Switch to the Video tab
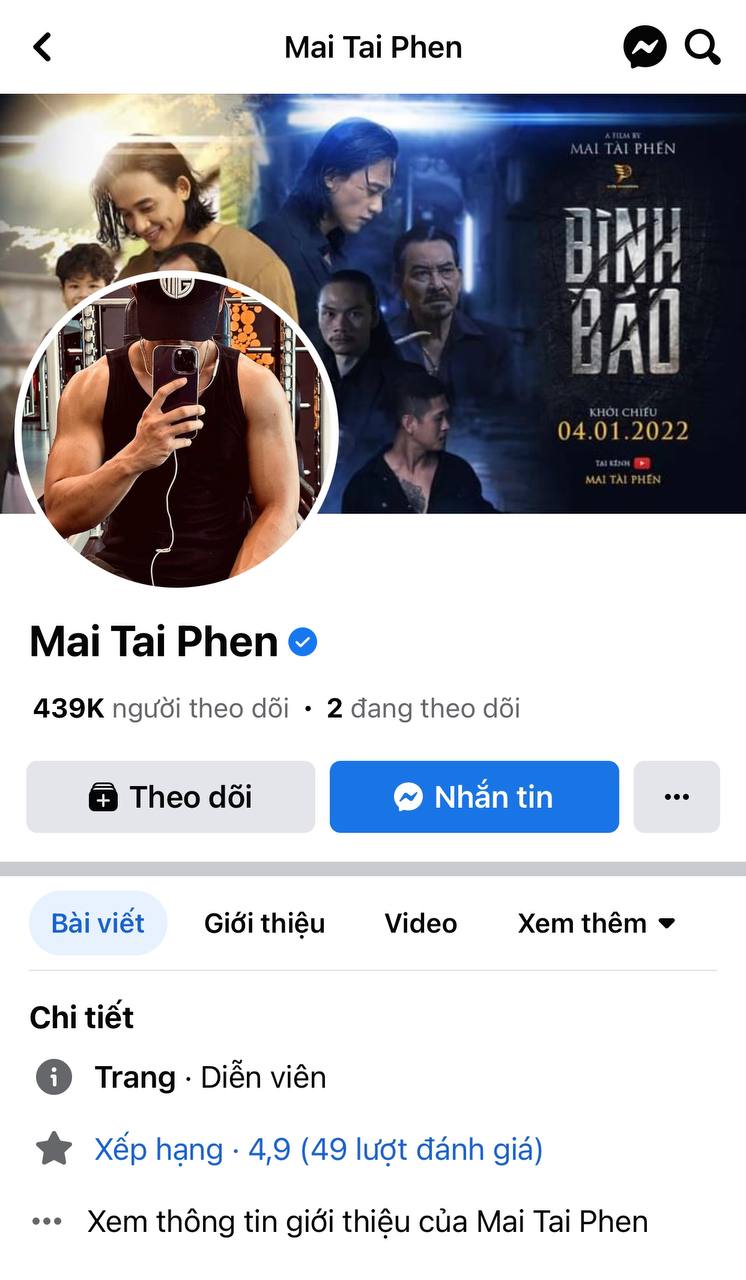 click(x=421, y=923)
